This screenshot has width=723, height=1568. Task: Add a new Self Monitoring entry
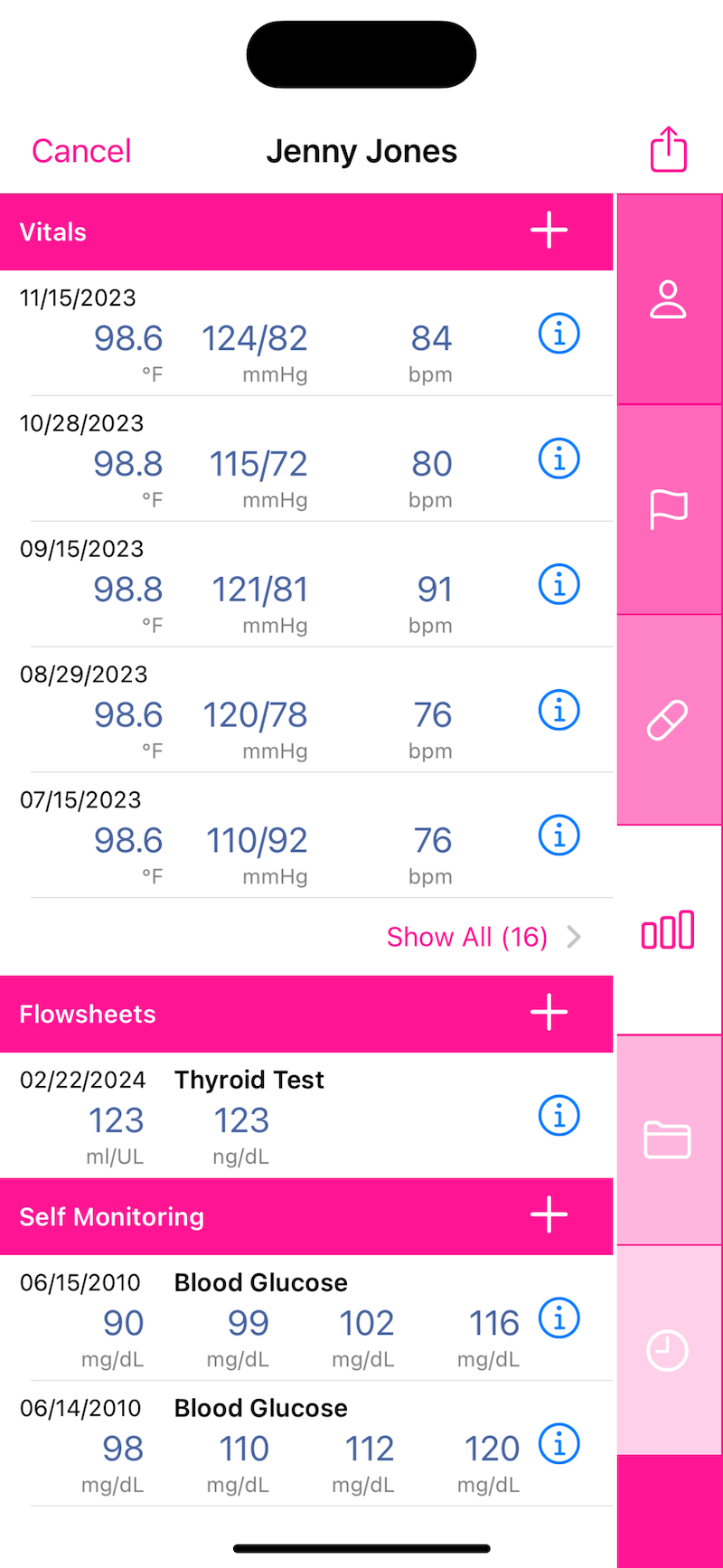(x=549, y=1215)
